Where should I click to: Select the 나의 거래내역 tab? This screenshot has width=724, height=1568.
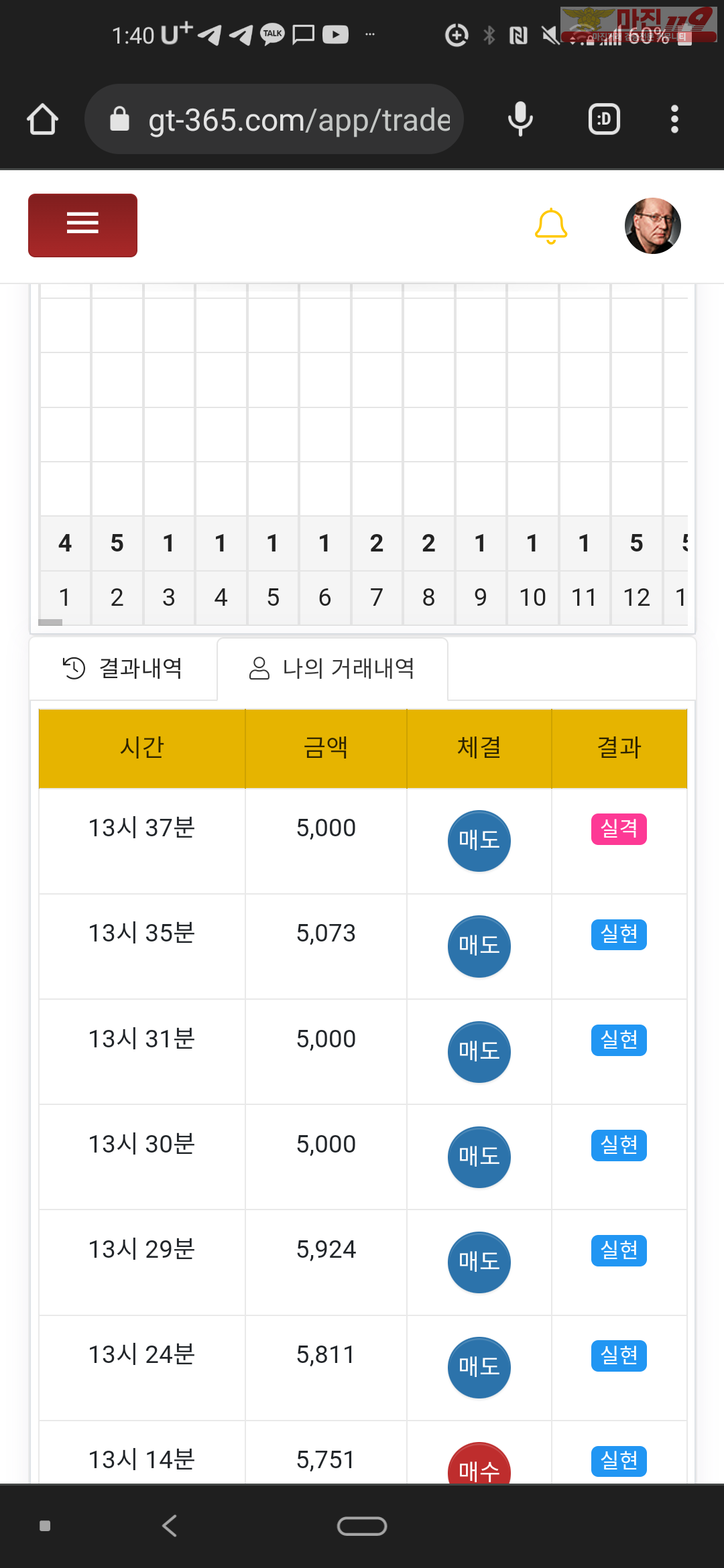(333, 668)
